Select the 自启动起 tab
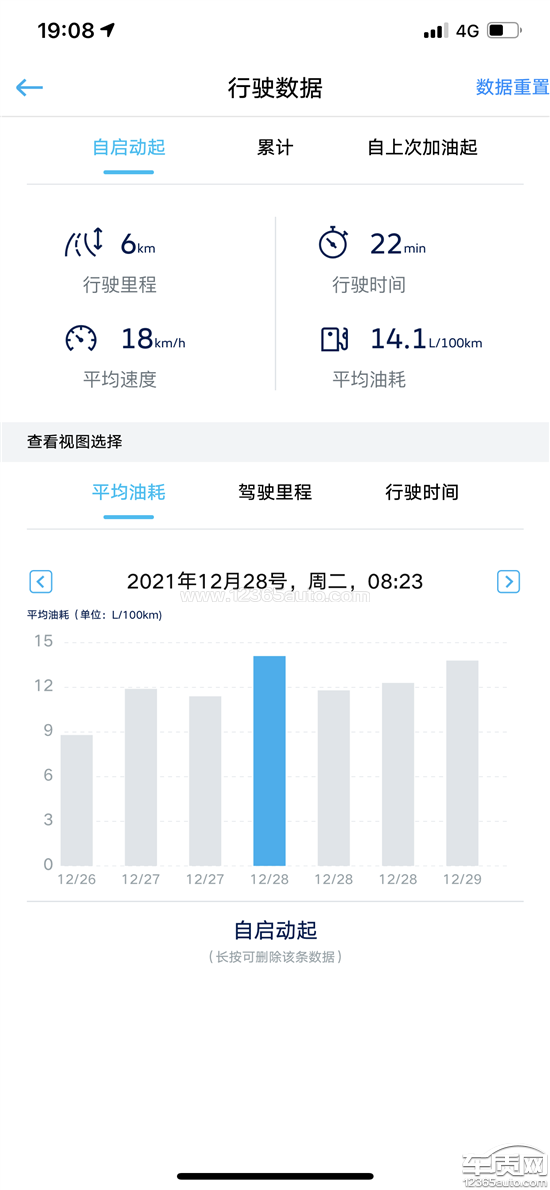The image size is (550, 1190). (129, 147)
